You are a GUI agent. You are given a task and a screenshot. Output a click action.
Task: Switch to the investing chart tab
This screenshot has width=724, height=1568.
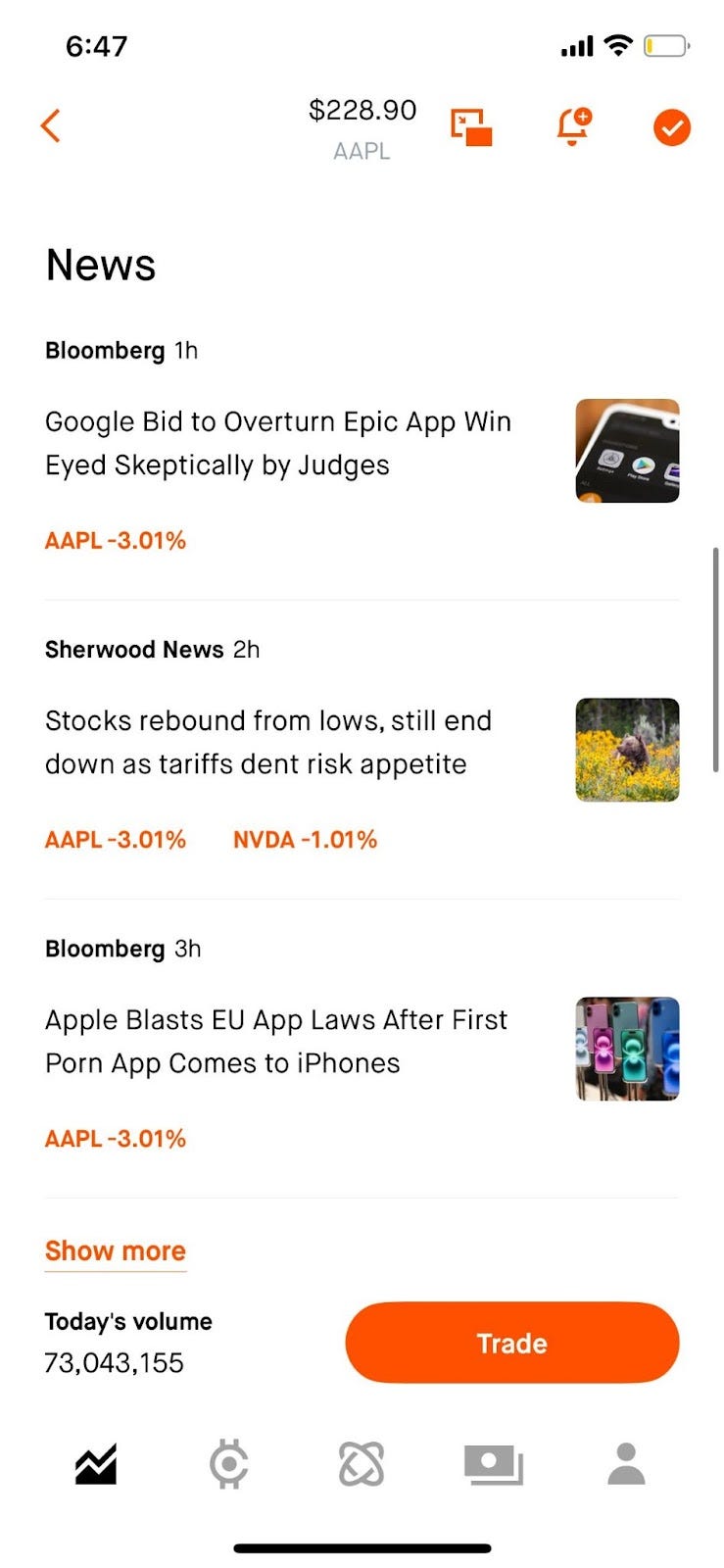point(96,1464)
